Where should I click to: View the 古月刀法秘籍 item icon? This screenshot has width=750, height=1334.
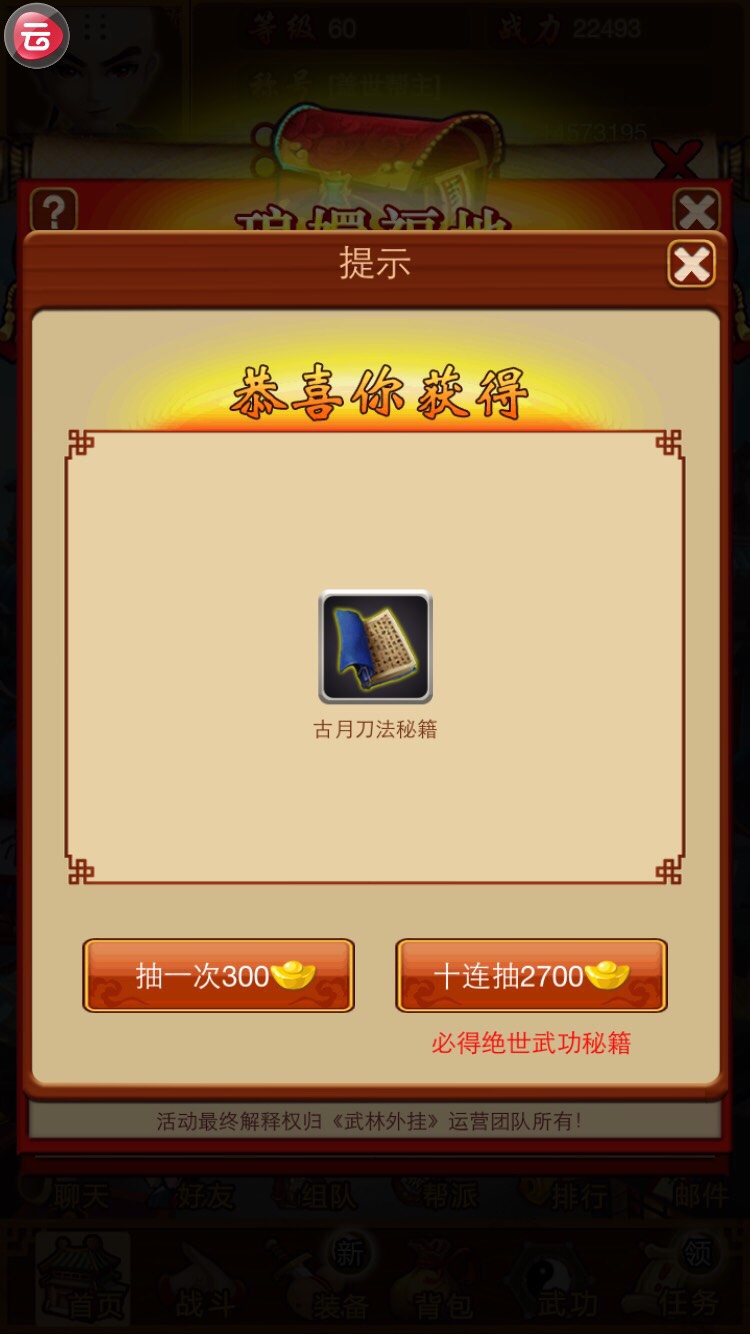375,647
